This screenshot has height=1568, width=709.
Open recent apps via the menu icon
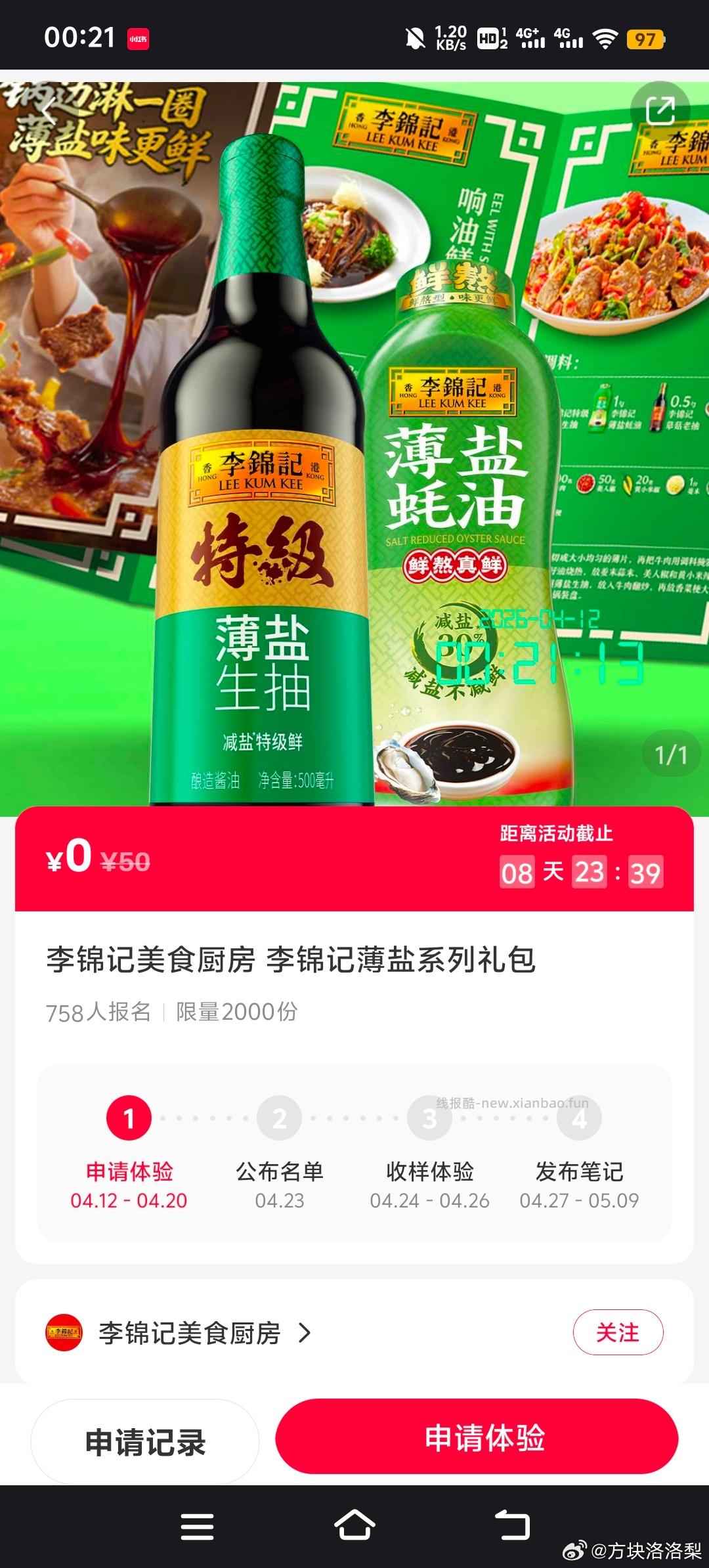[195, 1525]
